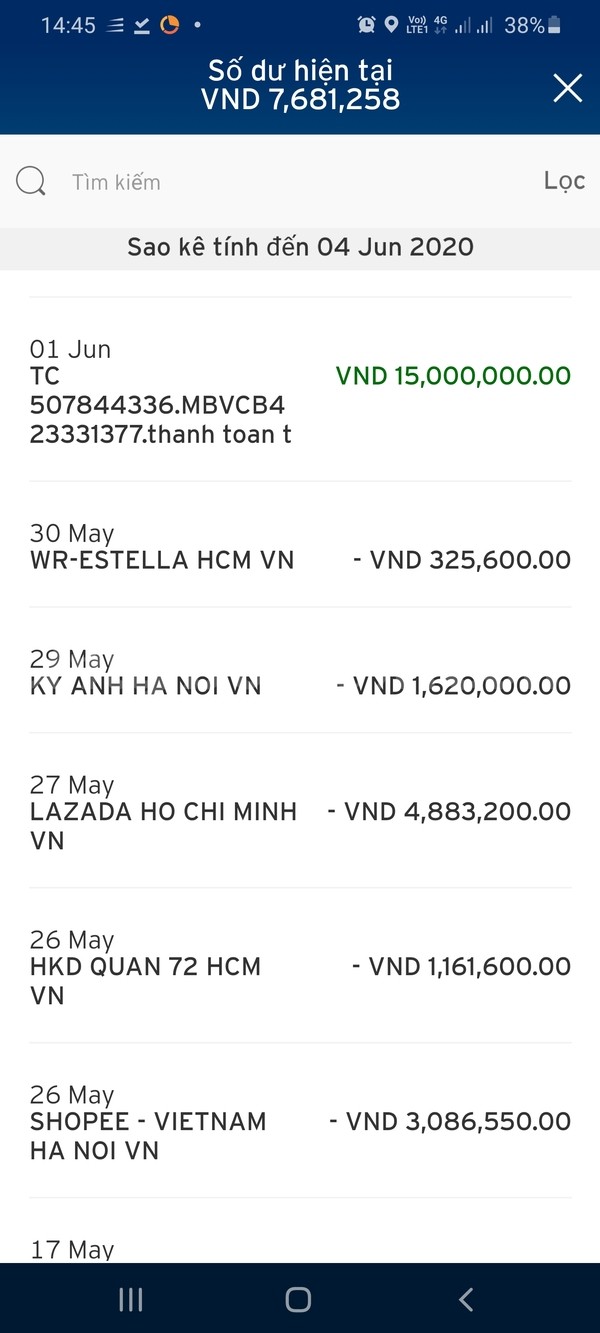Go back with the system back button
The image size is (600, 1333).
click(x=466, y=1299)
